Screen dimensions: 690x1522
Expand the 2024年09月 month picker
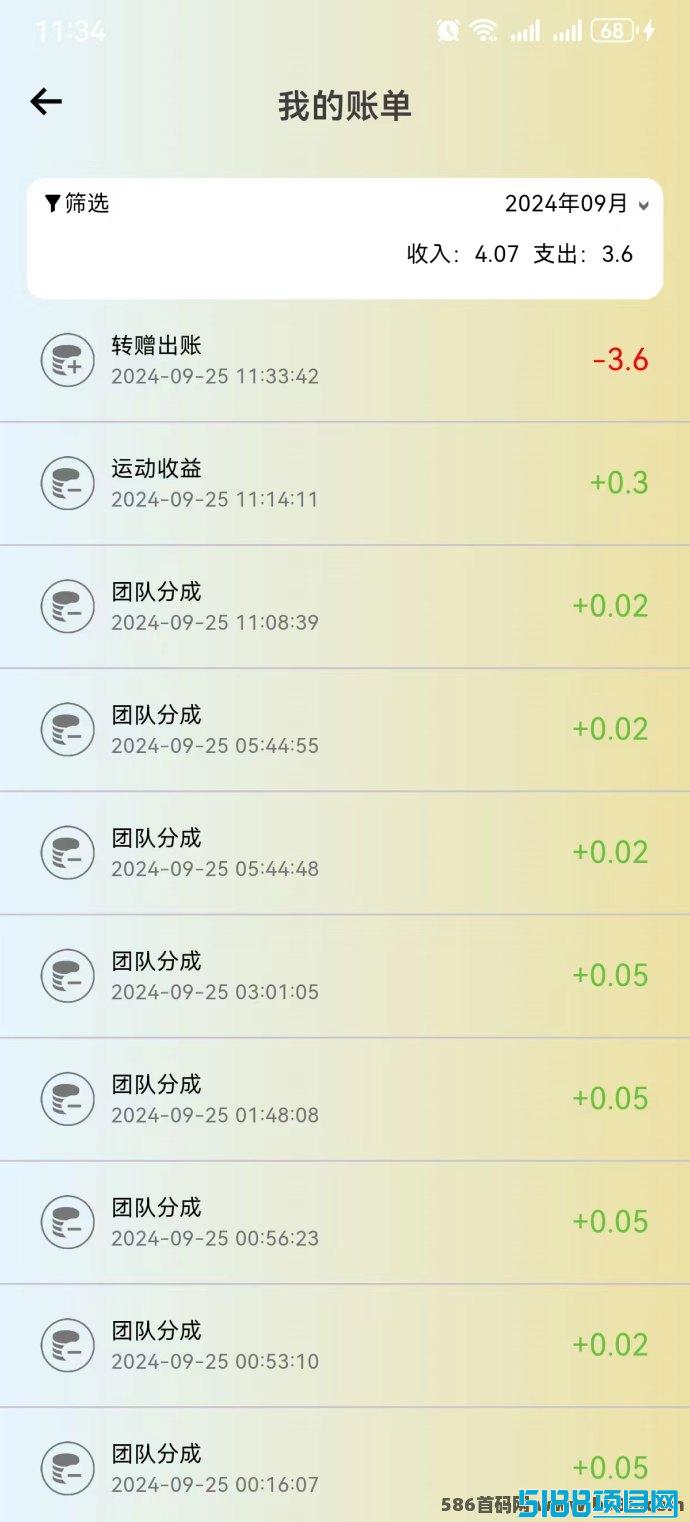coord(577,204)
